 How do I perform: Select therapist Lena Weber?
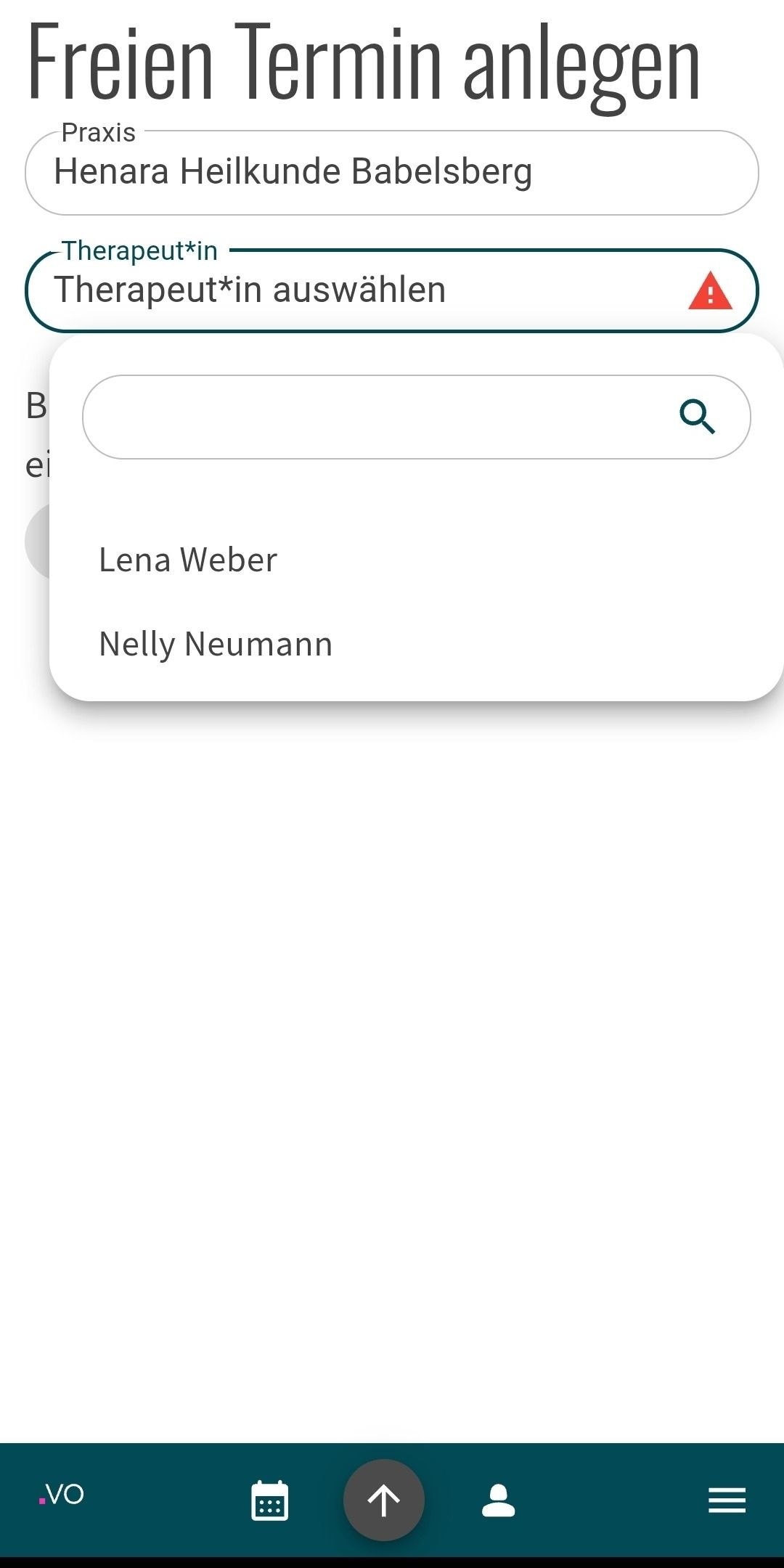coord(188,560)
